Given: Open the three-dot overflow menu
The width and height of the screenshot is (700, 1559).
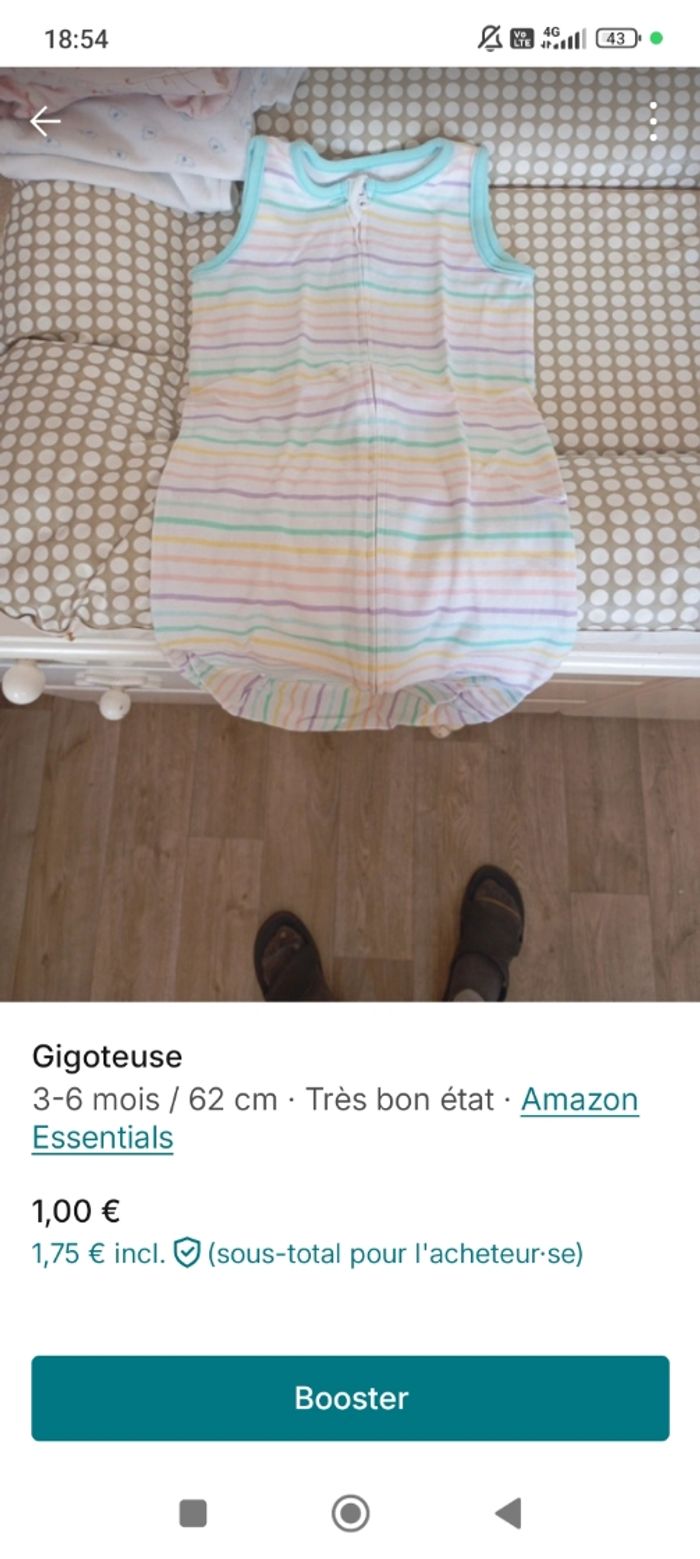Looking at the screenshot, I should pyautogui.click(x=653, y=122).
